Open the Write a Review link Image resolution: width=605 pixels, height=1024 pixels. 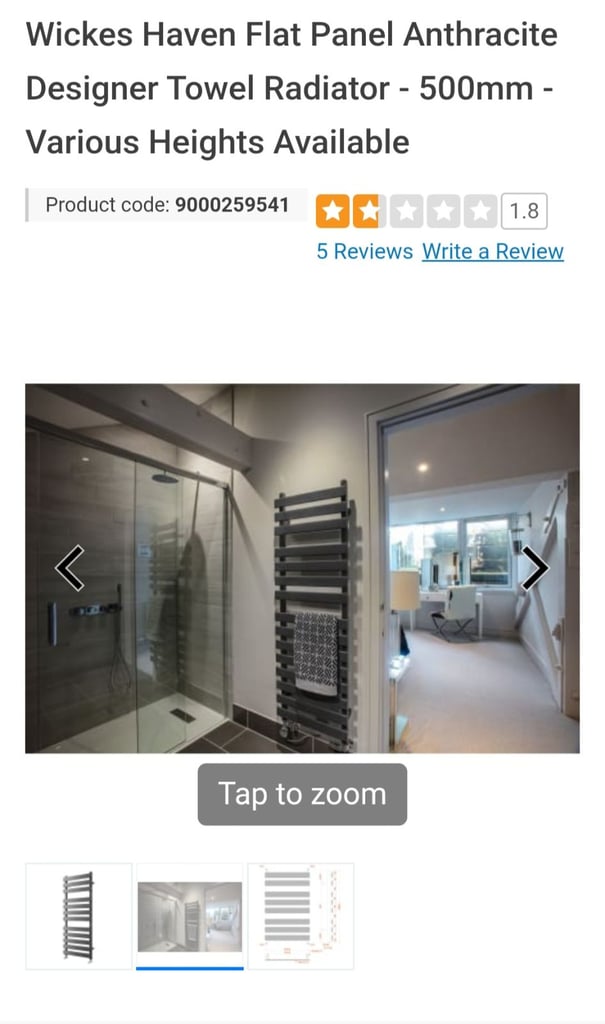point(492,251)
